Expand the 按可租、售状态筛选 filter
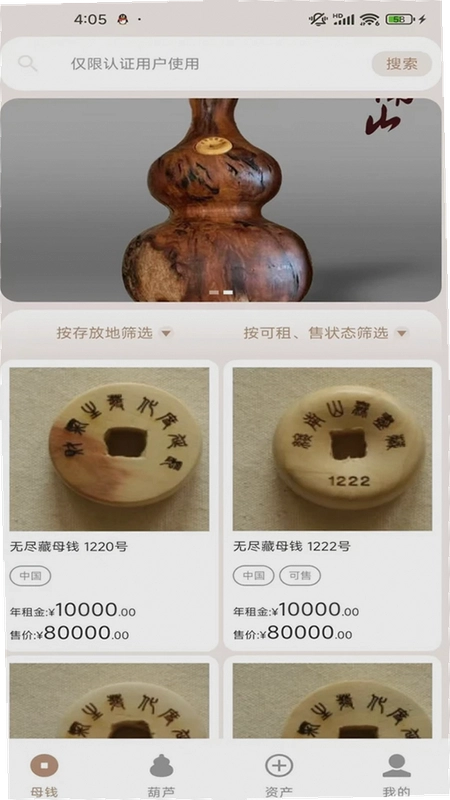This screenshot has height=800, width=450. pos(326,333)
